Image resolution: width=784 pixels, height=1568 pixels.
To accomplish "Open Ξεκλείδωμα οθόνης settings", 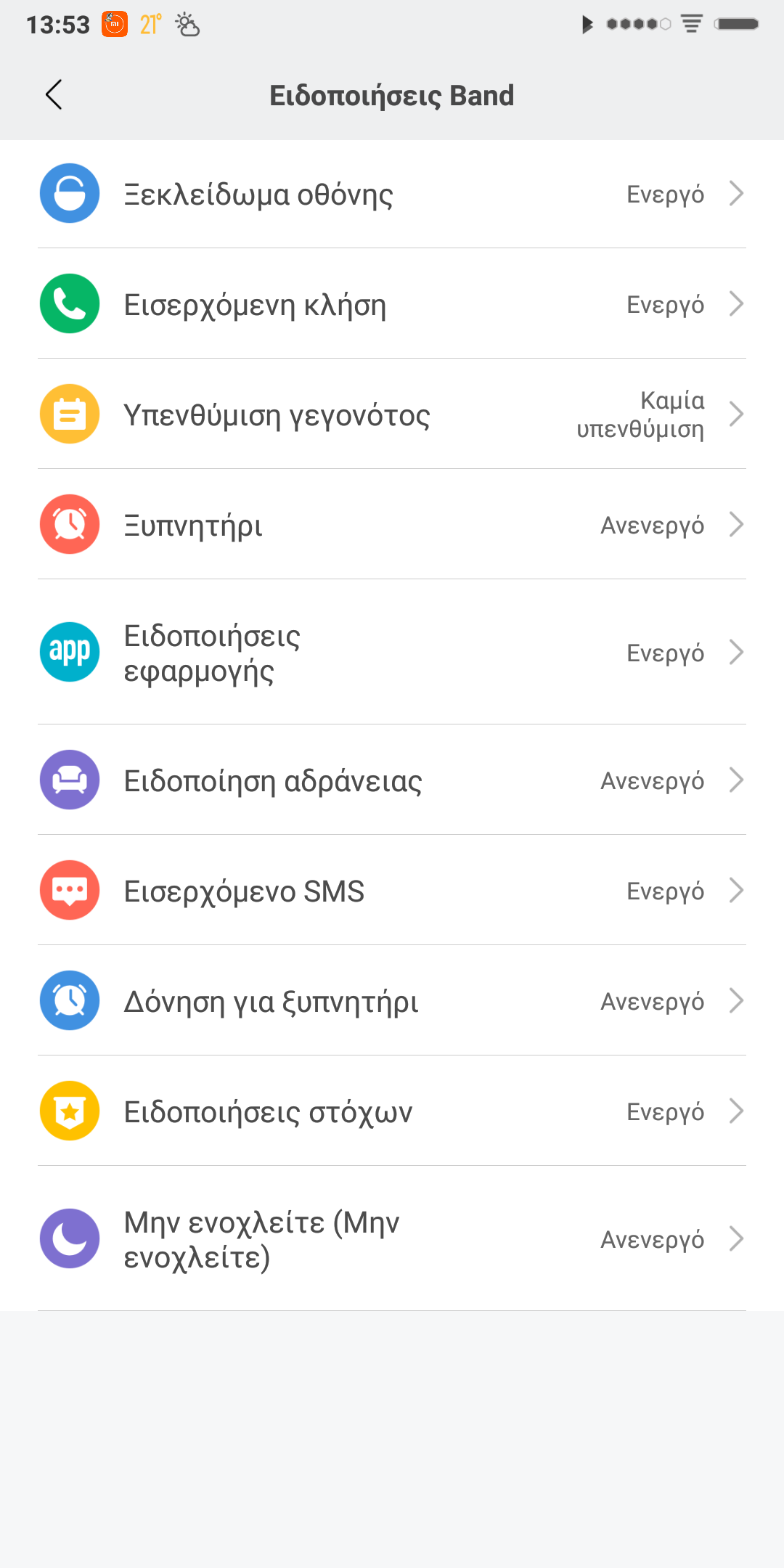I will pyautogui.click(x=392, y=195).
